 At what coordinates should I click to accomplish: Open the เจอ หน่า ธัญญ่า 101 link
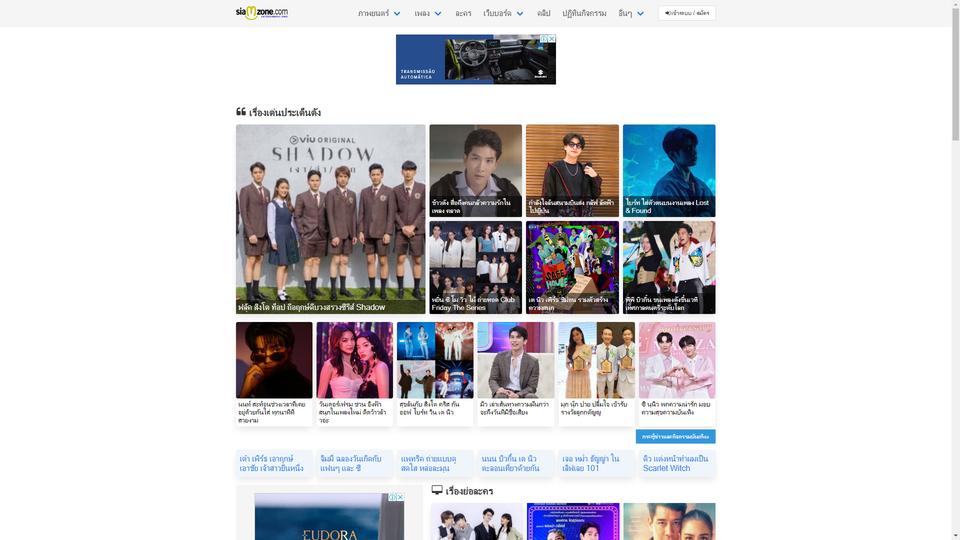click(595, 463)
